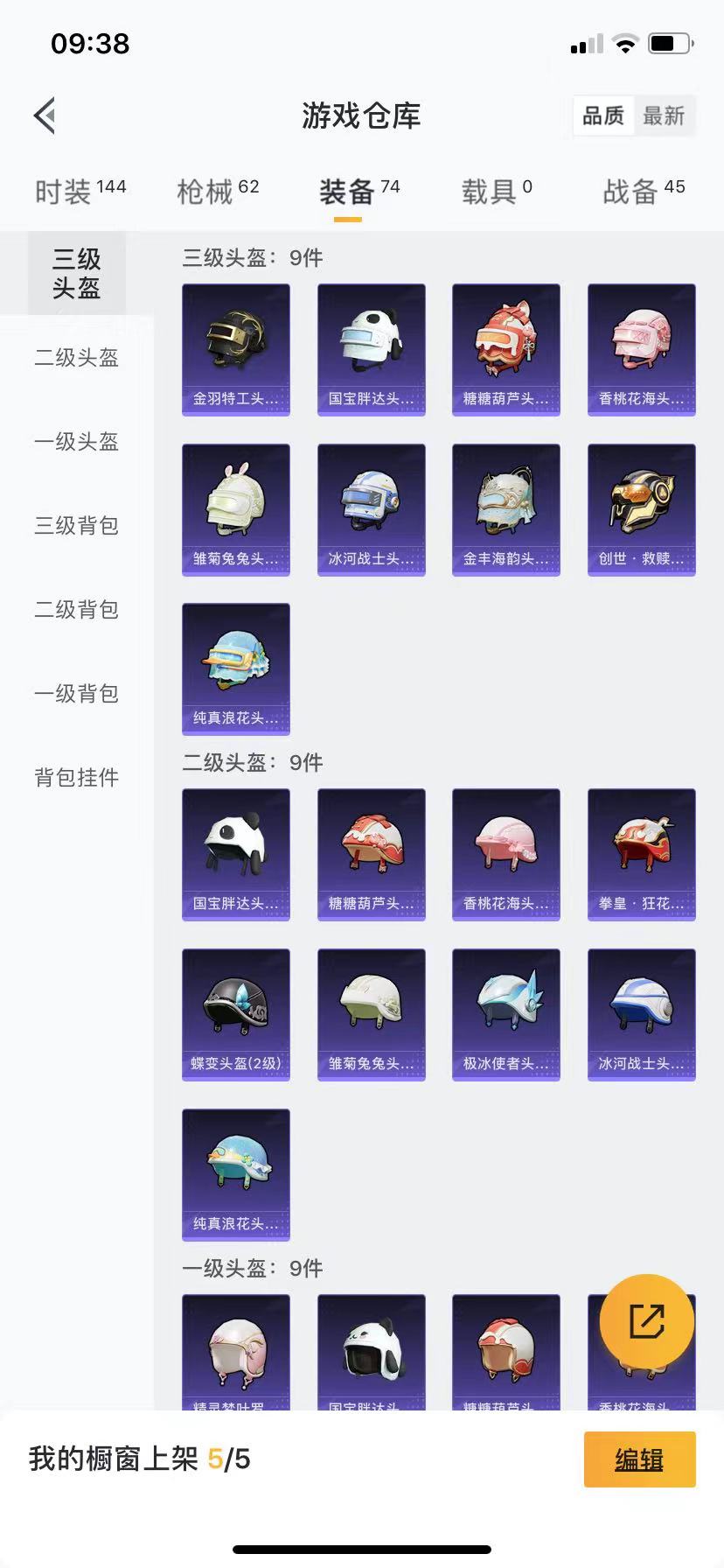Screen dimensions: 724x1568
Task: Switch to the 枪械 tab
Action: (218, 191)
